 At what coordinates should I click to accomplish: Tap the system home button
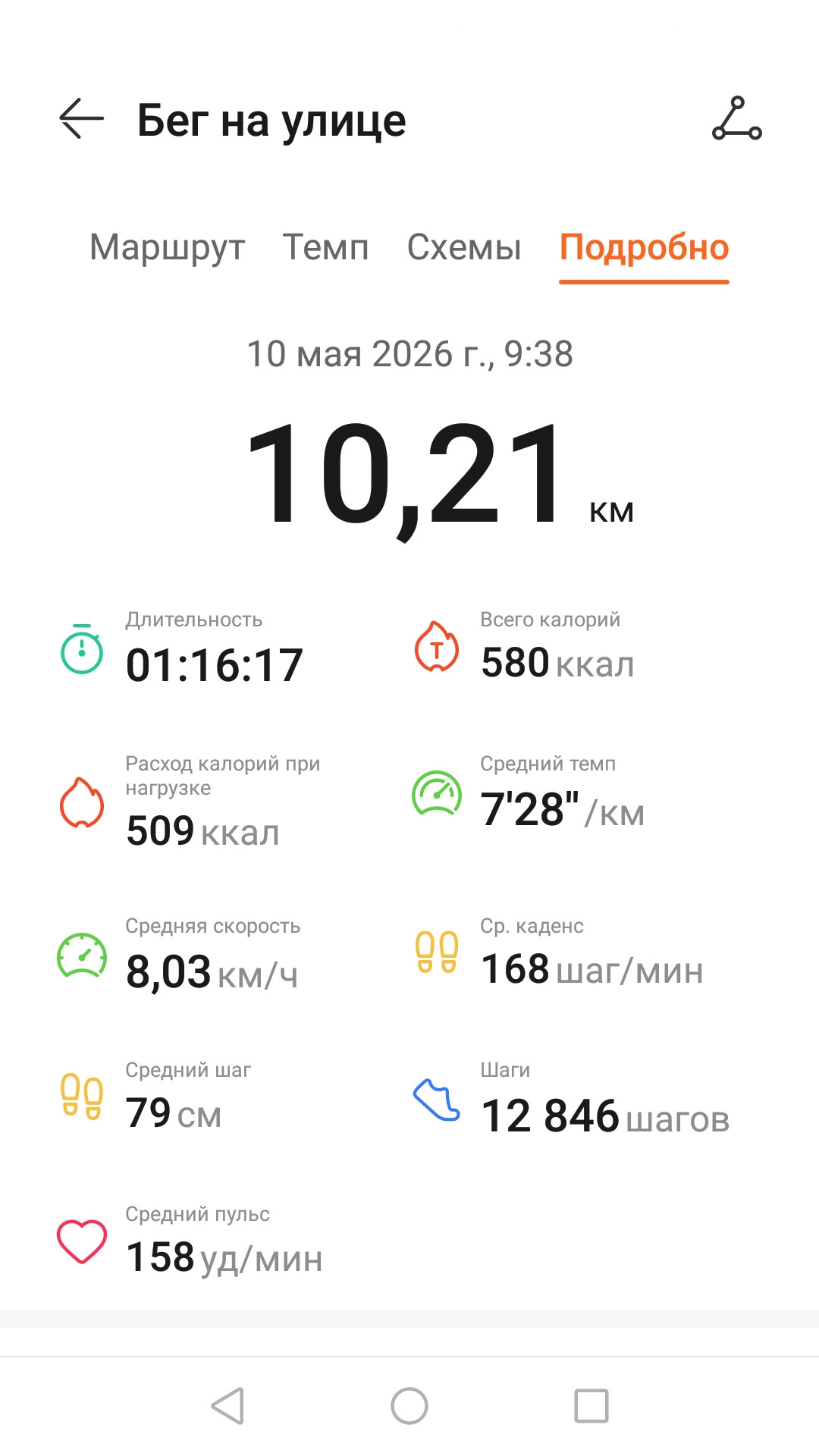tap(409, 1406)
